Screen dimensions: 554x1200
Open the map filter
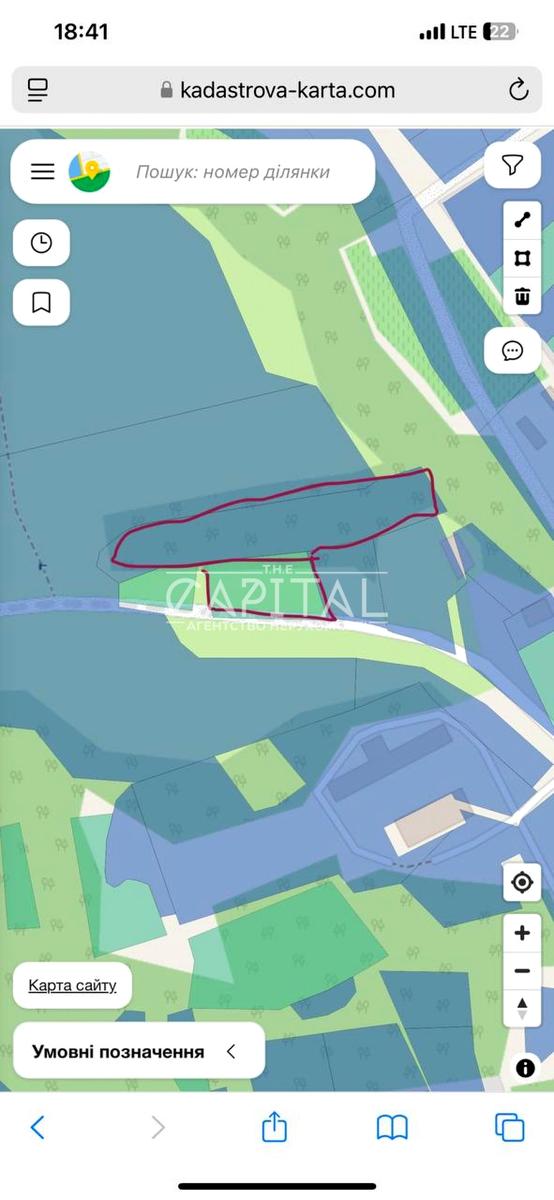coord(513,166)
